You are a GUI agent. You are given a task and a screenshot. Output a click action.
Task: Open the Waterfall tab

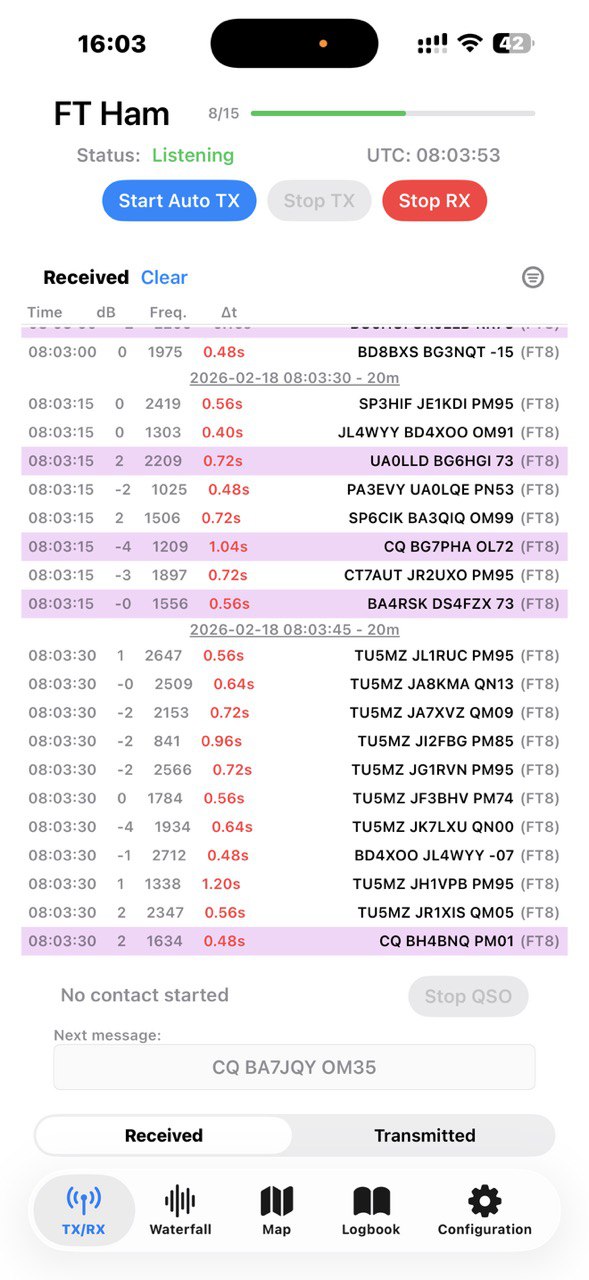coord(180,1210)
